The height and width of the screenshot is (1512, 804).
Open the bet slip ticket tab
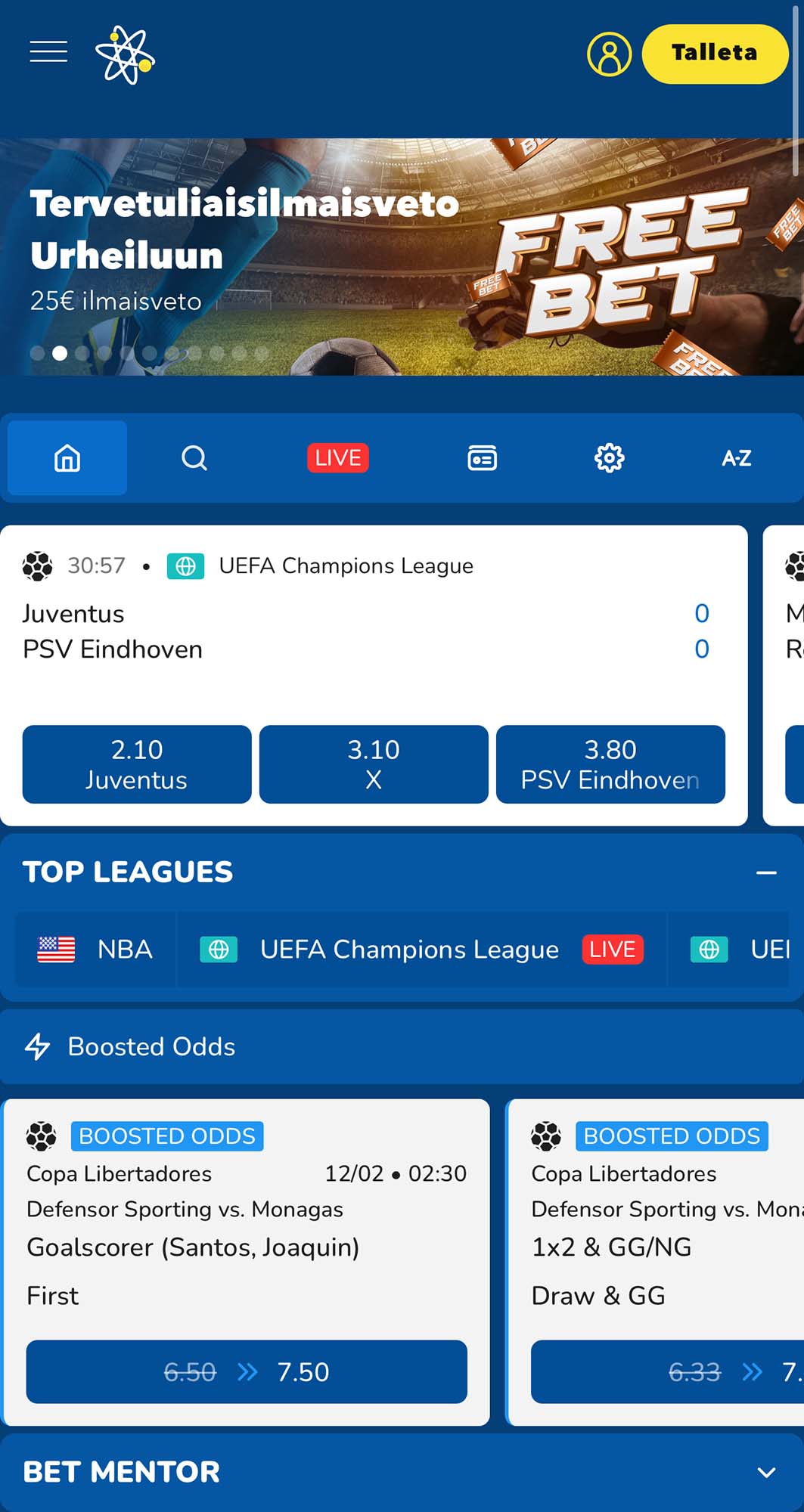click(x=482, y=458)
